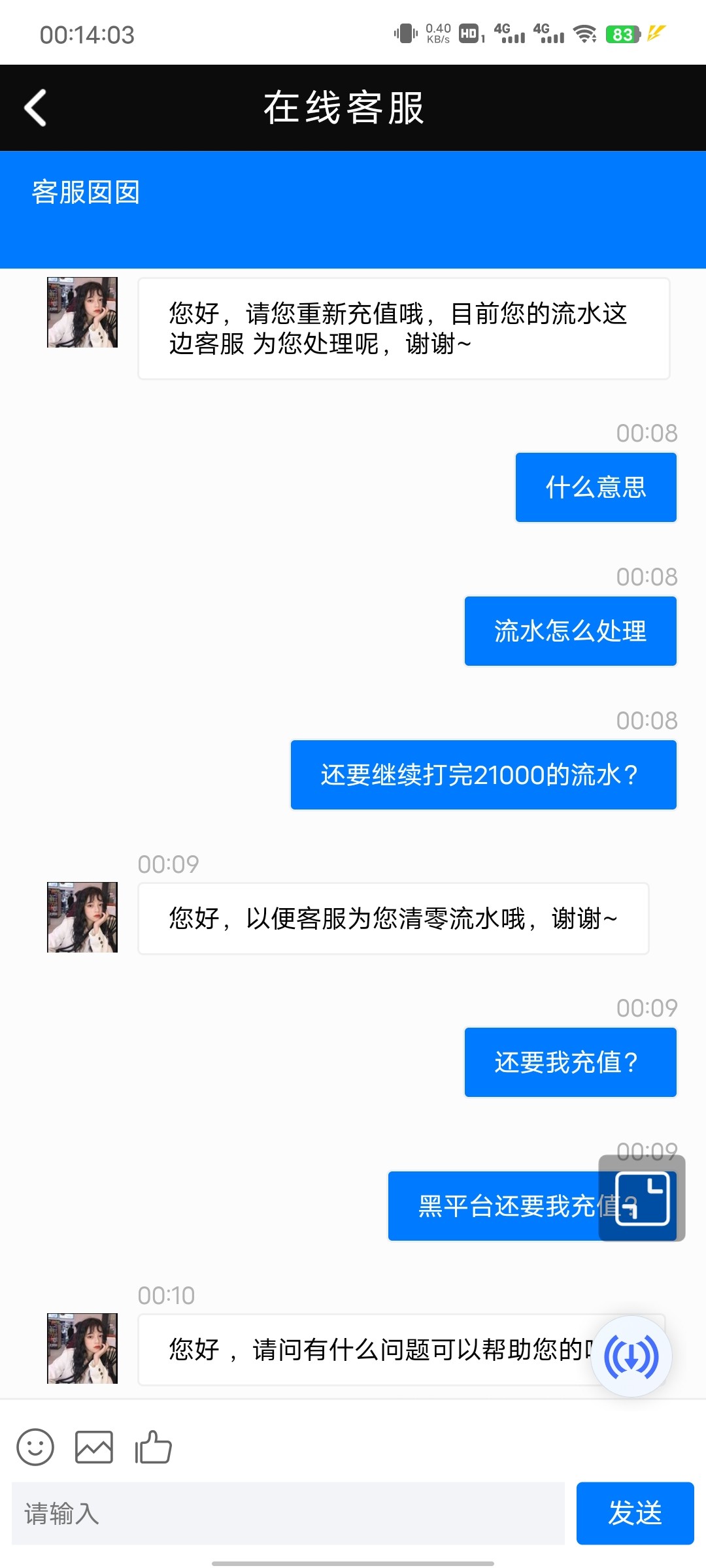Send the message with 发送

[x=635, y=1513]
